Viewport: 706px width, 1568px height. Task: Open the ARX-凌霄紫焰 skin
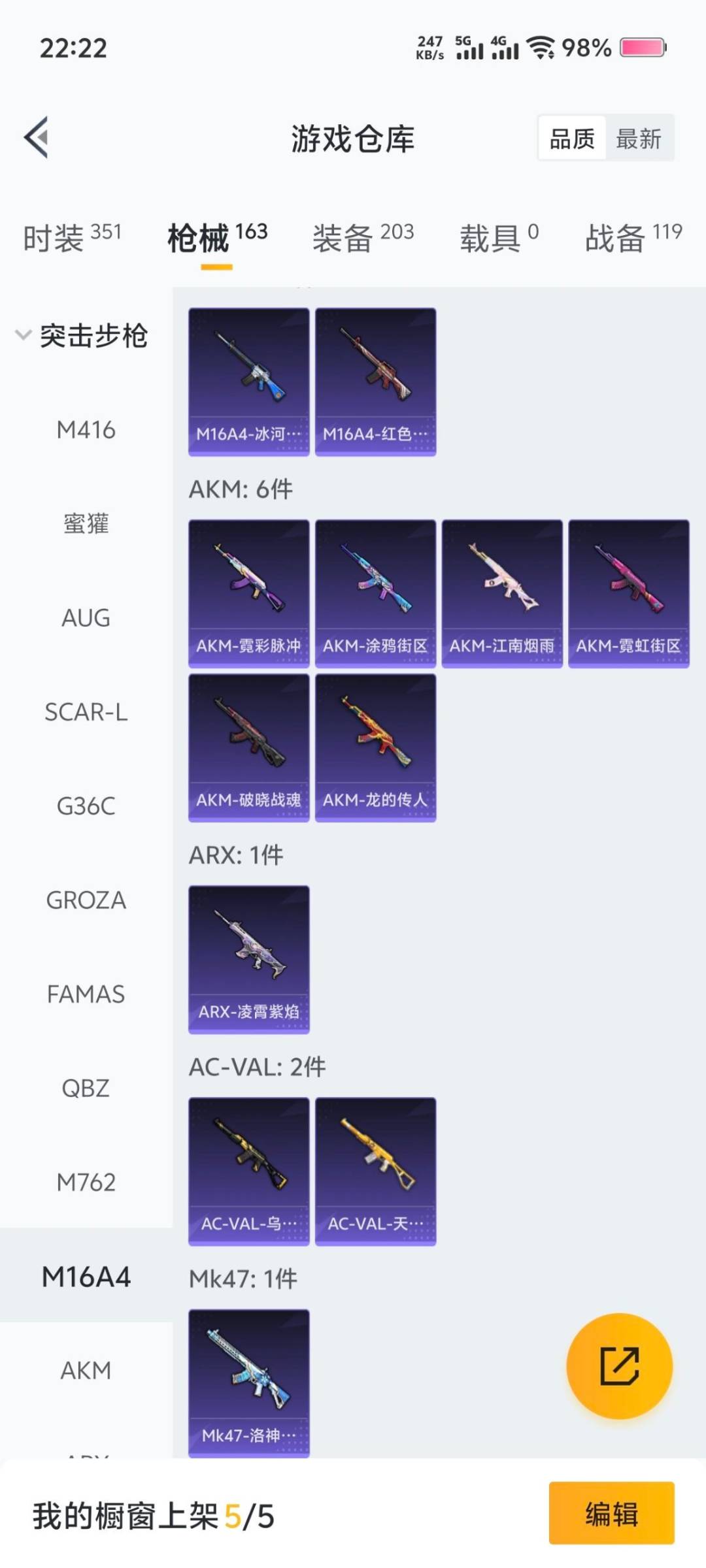[248, 958]
